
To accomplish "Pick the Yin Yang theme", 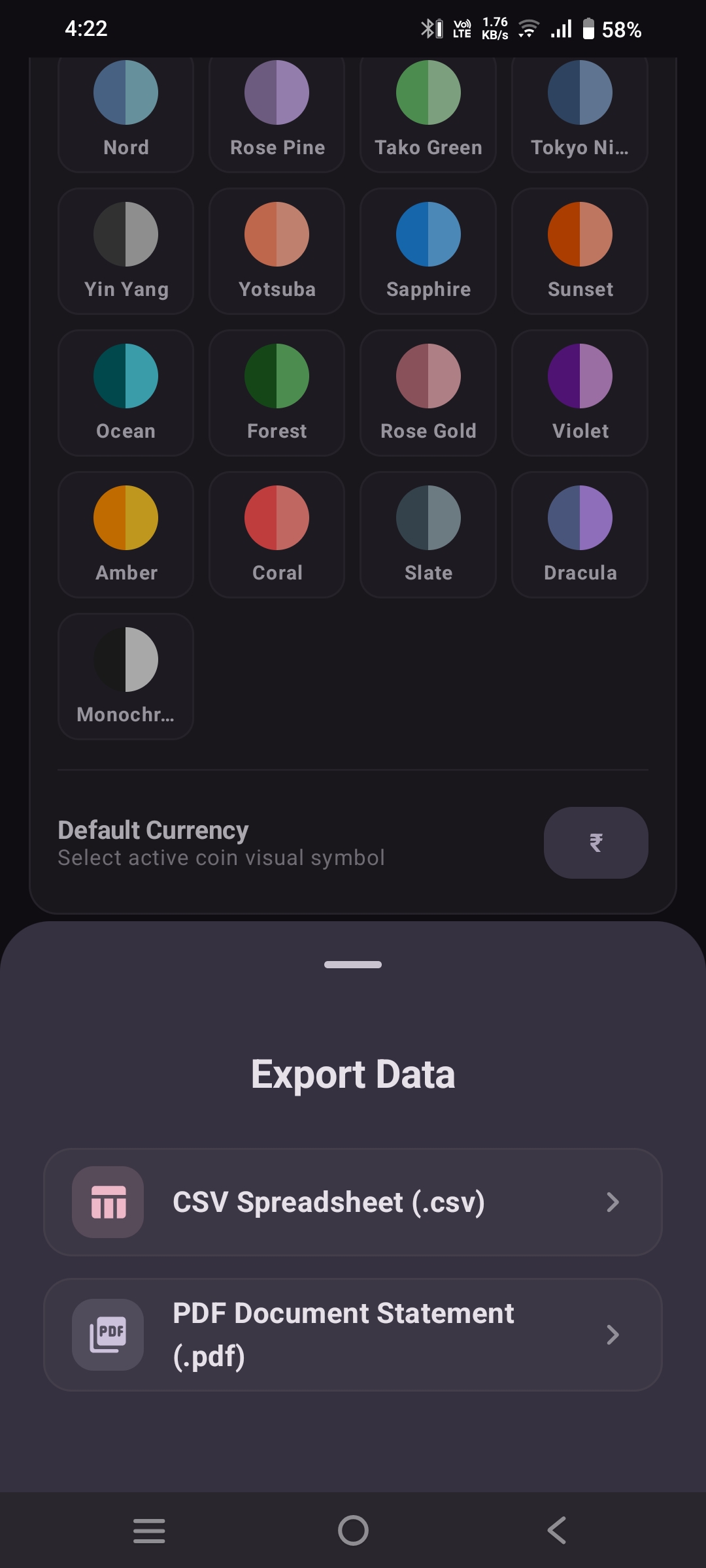I will [126, 251].
